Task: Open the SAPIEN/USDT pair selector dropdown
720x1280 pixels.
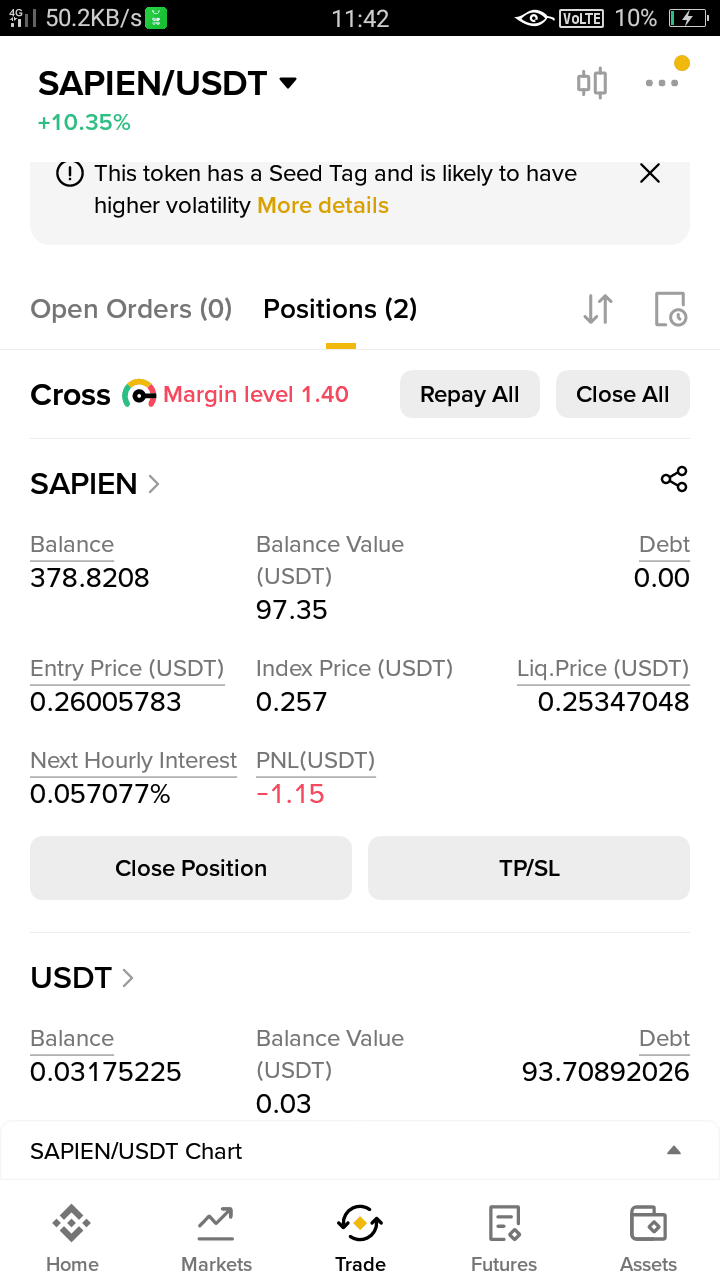Action: 168,83
